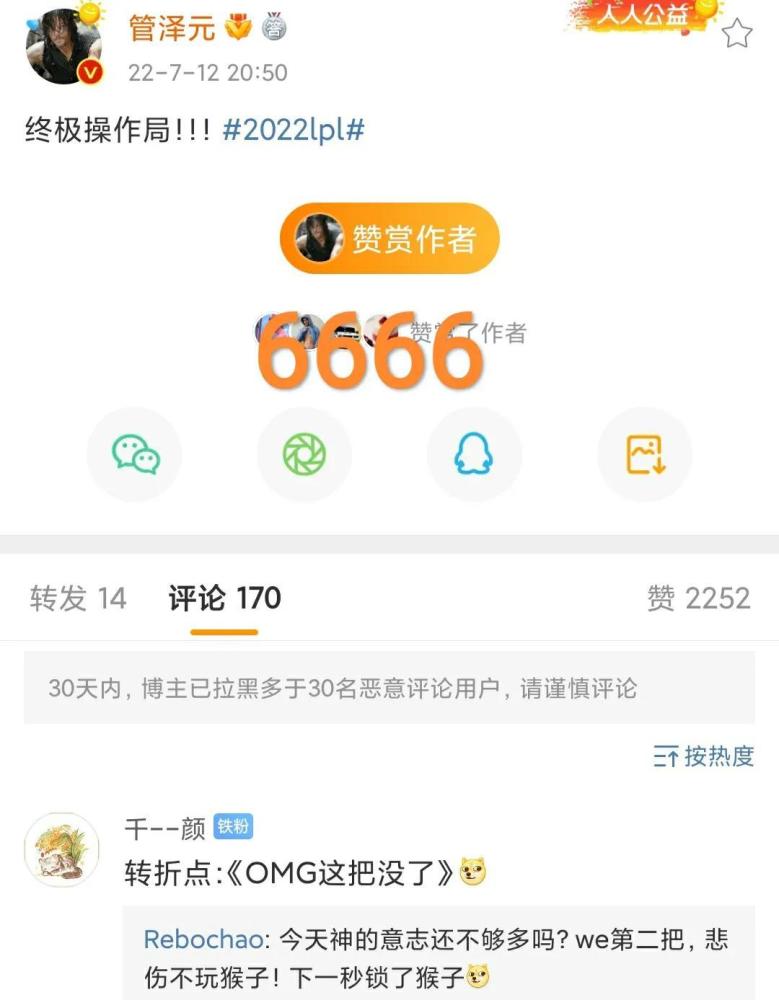Open commenter 千--颜's avatar
This screenshot has width=779, height=1000.
(x=61, y=849)
